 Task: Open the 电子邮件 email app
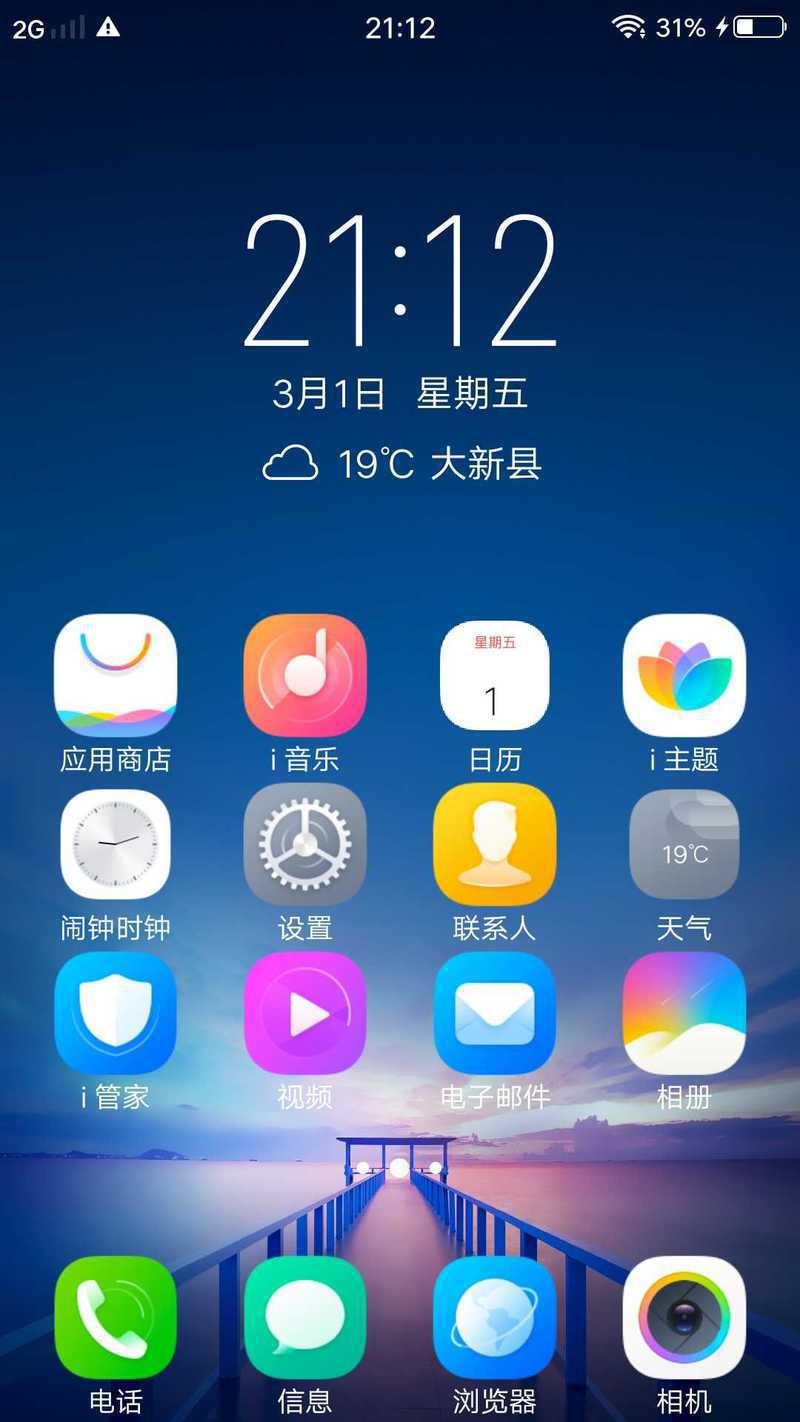coord(495,1013)
